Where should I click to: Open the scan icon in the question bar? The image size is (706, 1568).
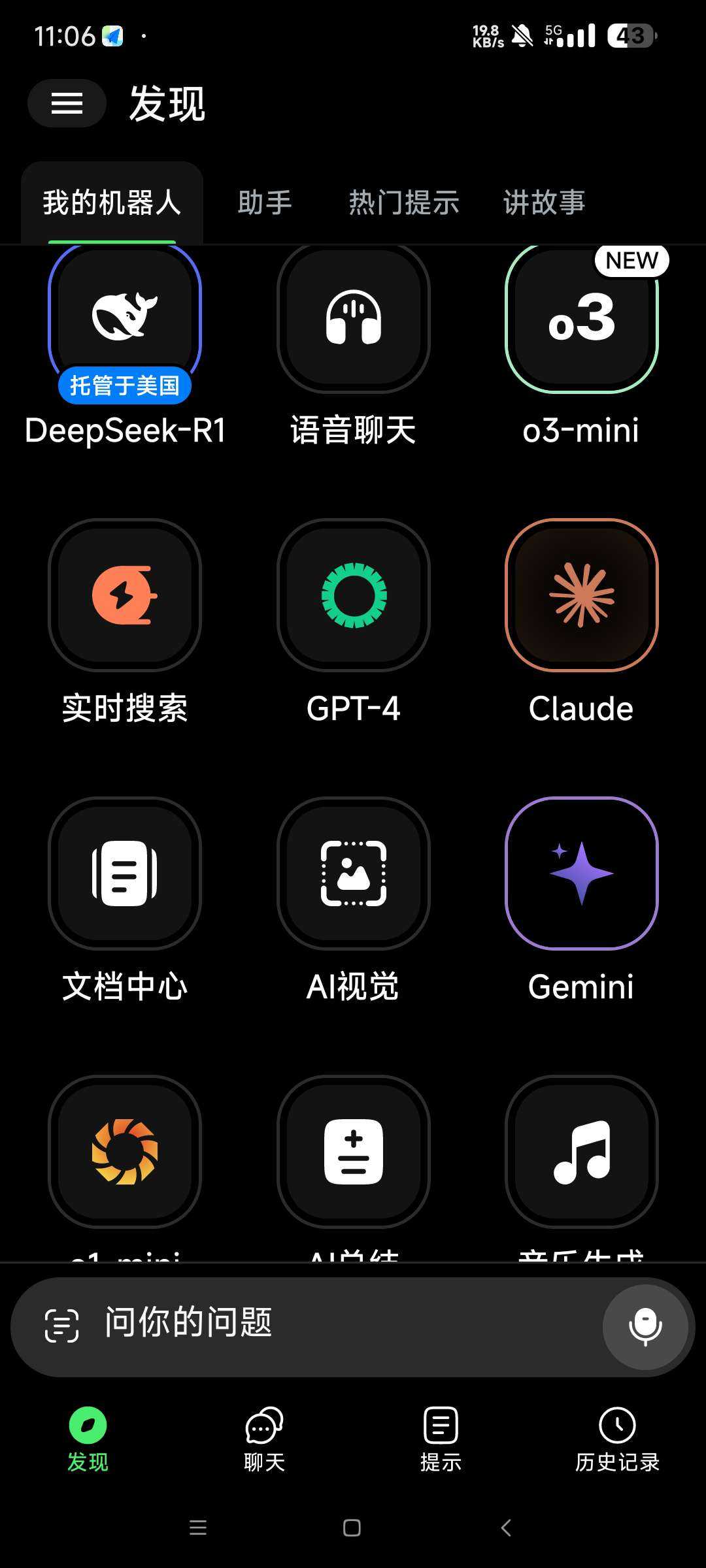[61, 1326]
